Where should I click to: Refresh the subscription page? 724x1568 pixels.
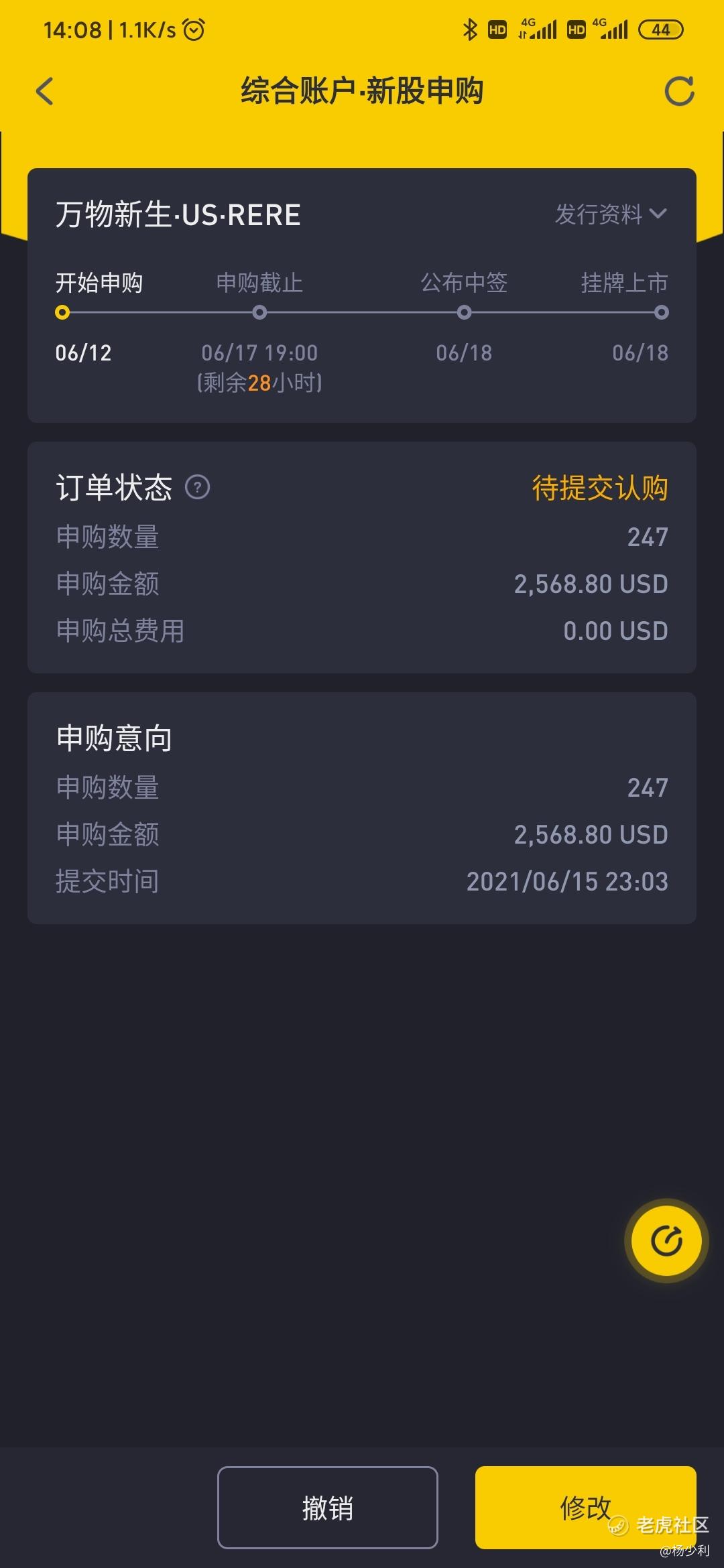(679, 92)
